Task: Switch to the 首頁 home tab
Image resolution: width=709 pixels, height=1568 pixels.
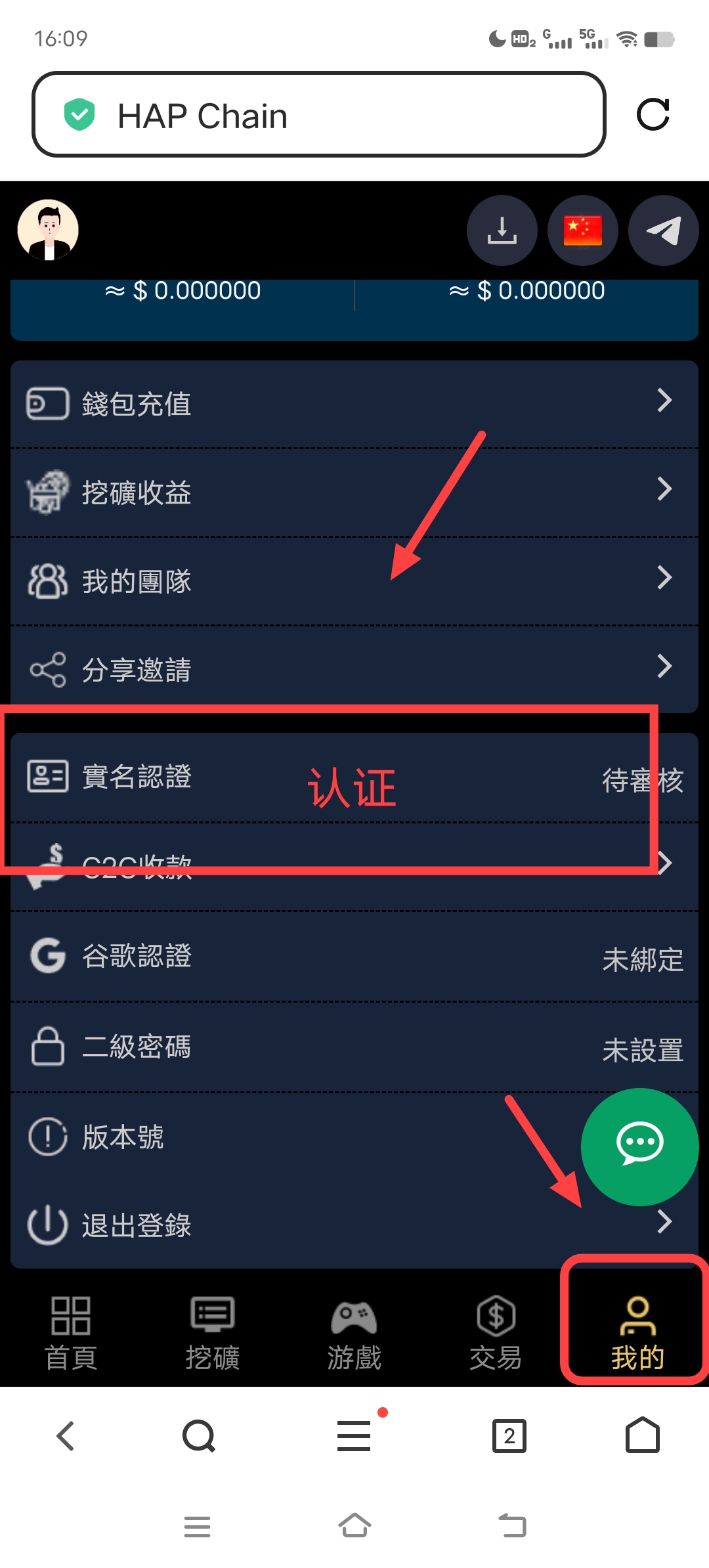Action: [x=71, y=1333]
